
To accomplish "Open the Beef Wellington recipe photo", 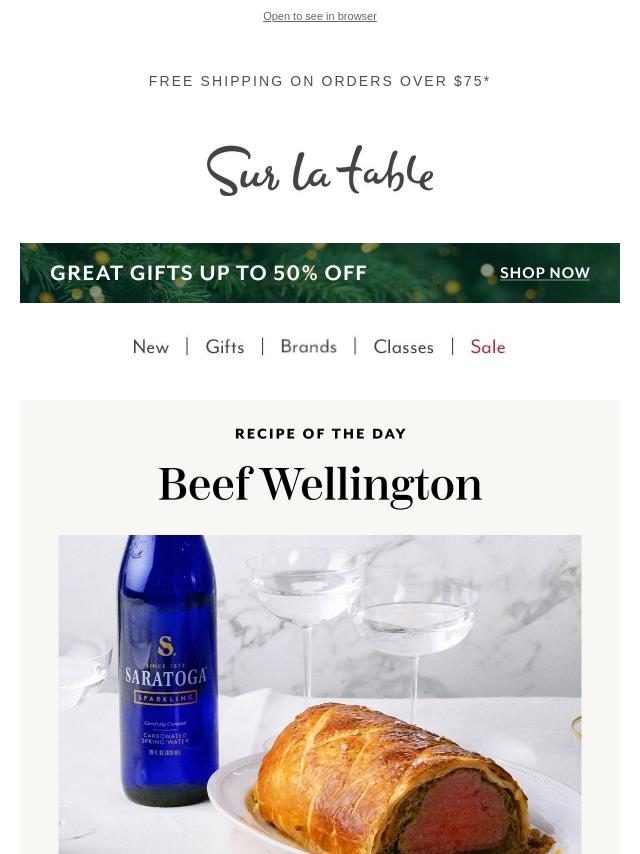I will [320, 693].
